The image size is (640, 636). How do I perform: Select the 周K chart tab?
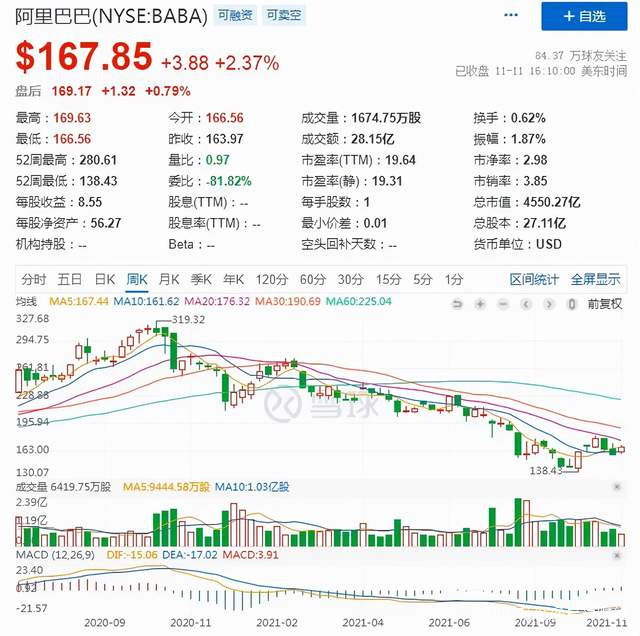point(136,279)
